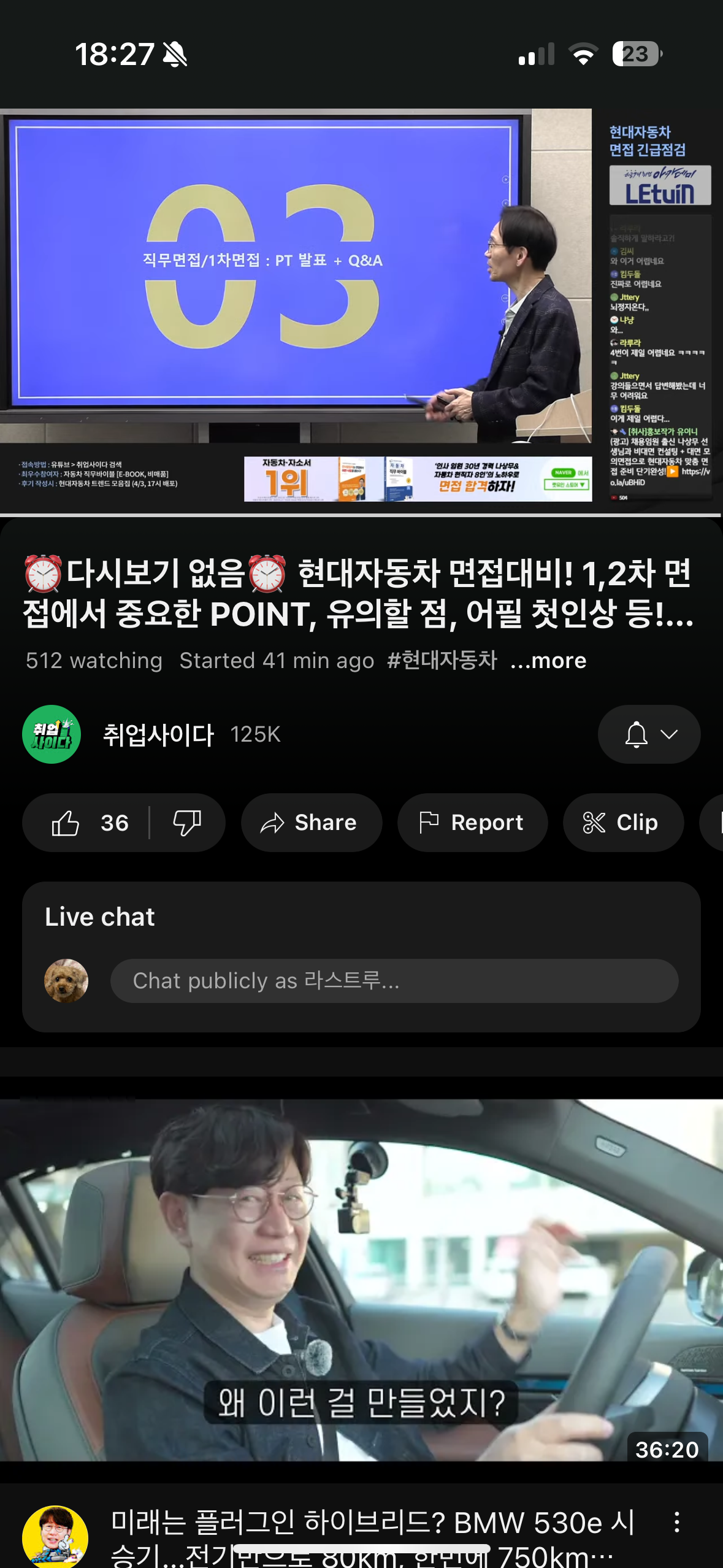Open the Live chat panel
723x1568 pixels.
[x=100, y=917]
